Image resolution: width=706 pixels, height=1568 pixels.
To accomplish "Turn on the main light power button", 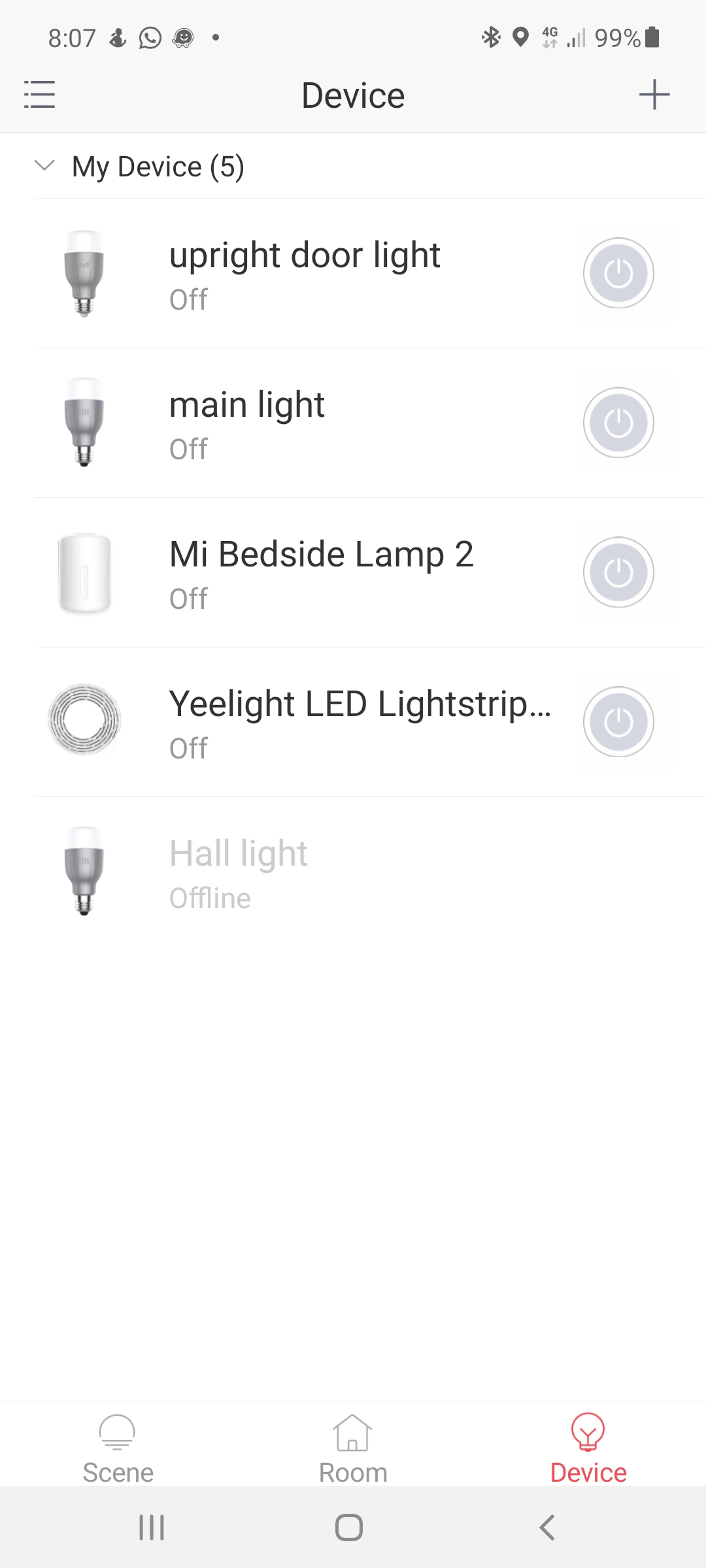I will (618, 422).
